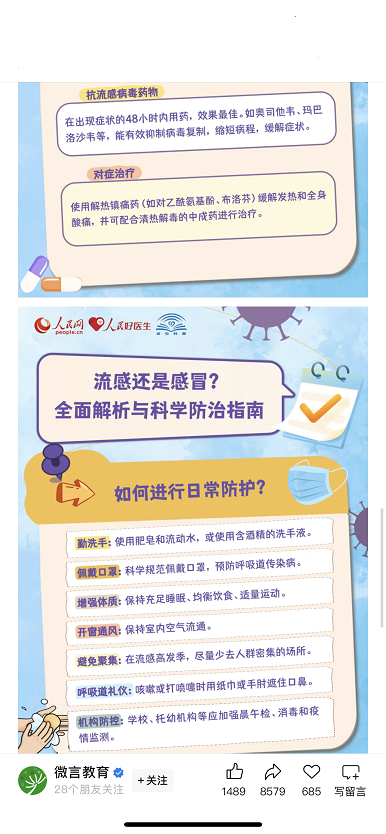The width and height of the screenshot is (386, 834).
Task: Open the flu prevention infographic image
Action: (x=193, y=529)
